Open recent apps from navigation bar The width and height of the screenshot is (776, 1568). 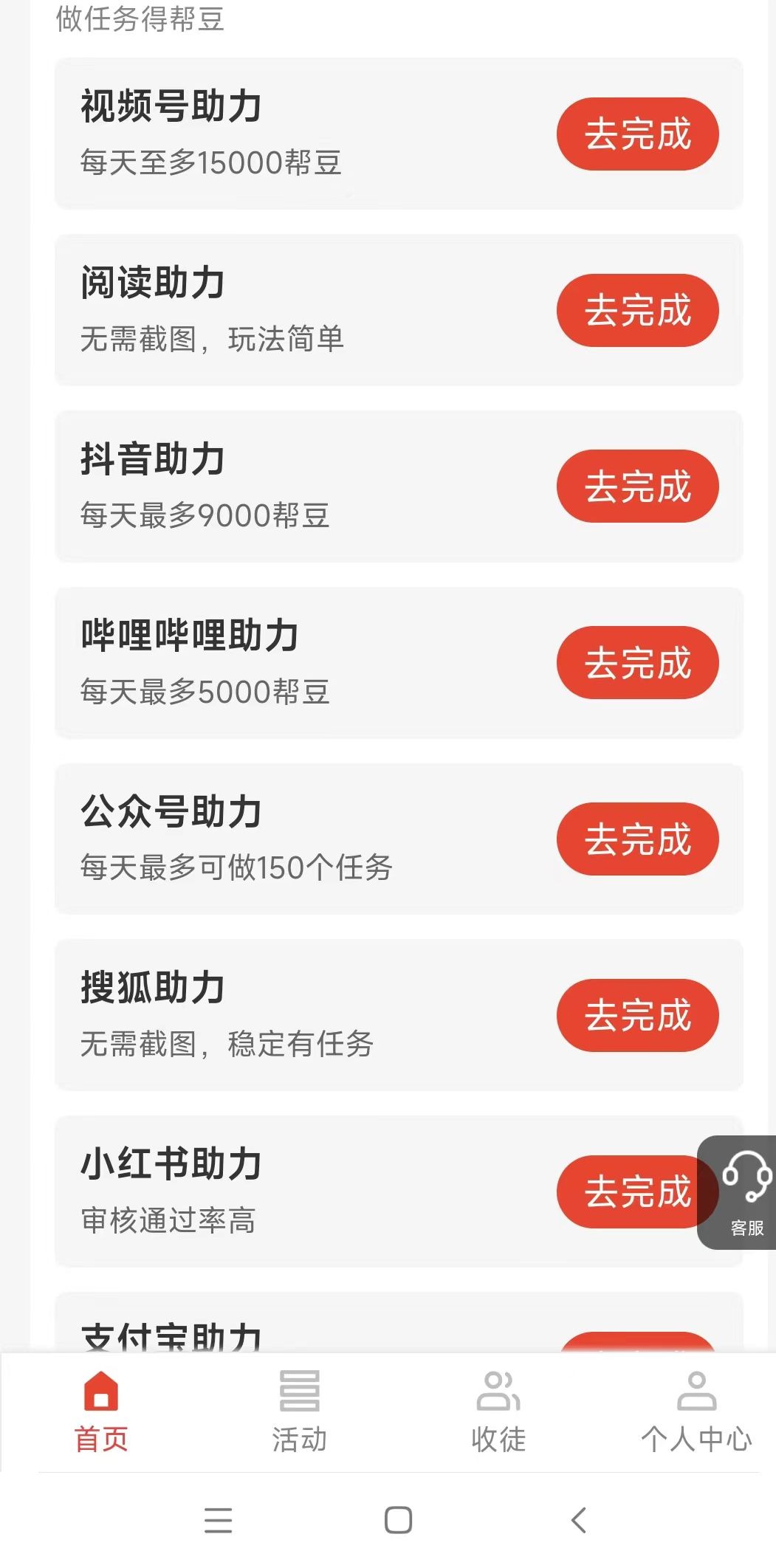219,1520
